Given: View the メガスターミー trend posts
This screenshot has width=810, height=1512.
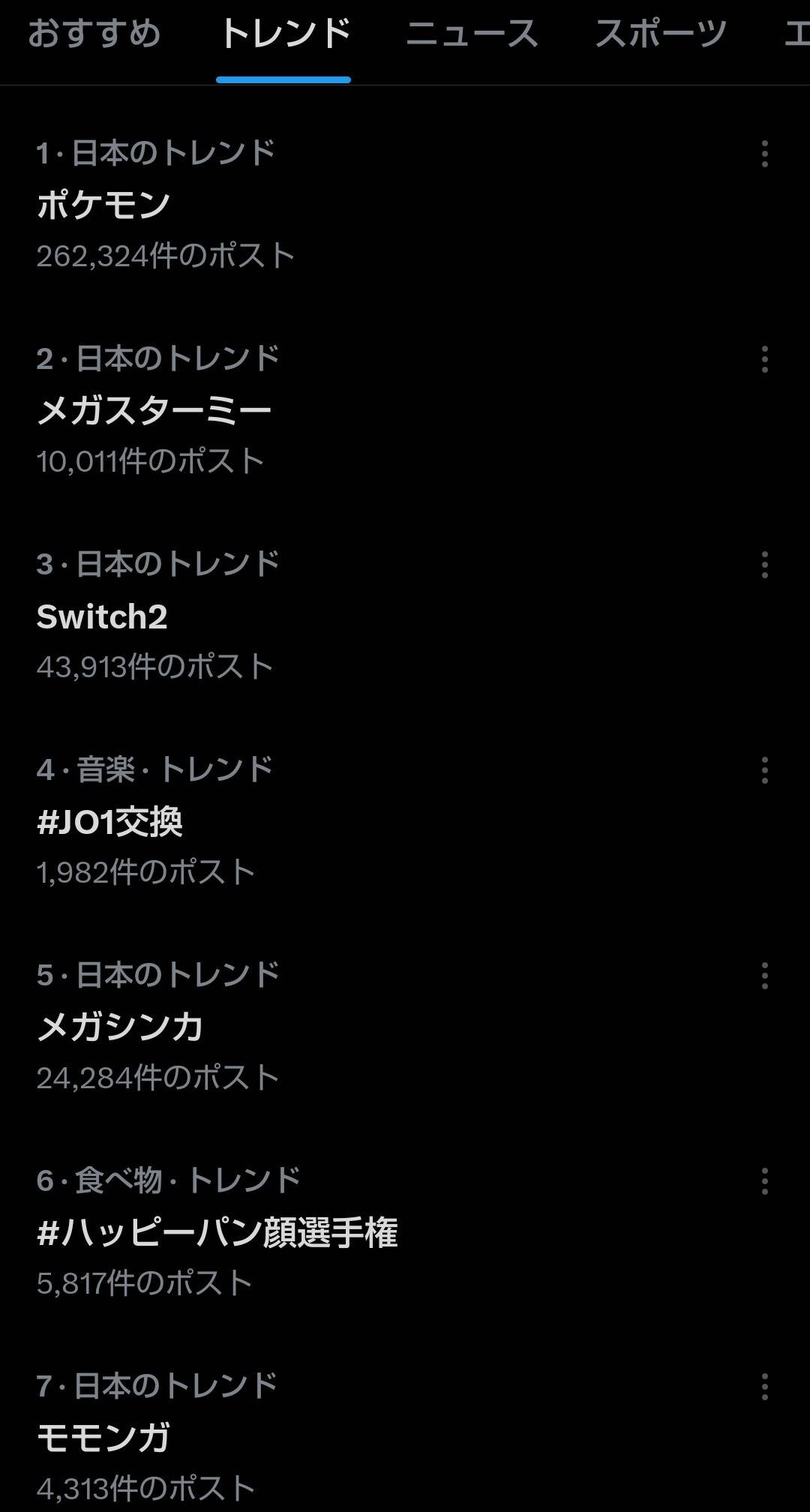Looking at the screenshot, I should 154,410.
